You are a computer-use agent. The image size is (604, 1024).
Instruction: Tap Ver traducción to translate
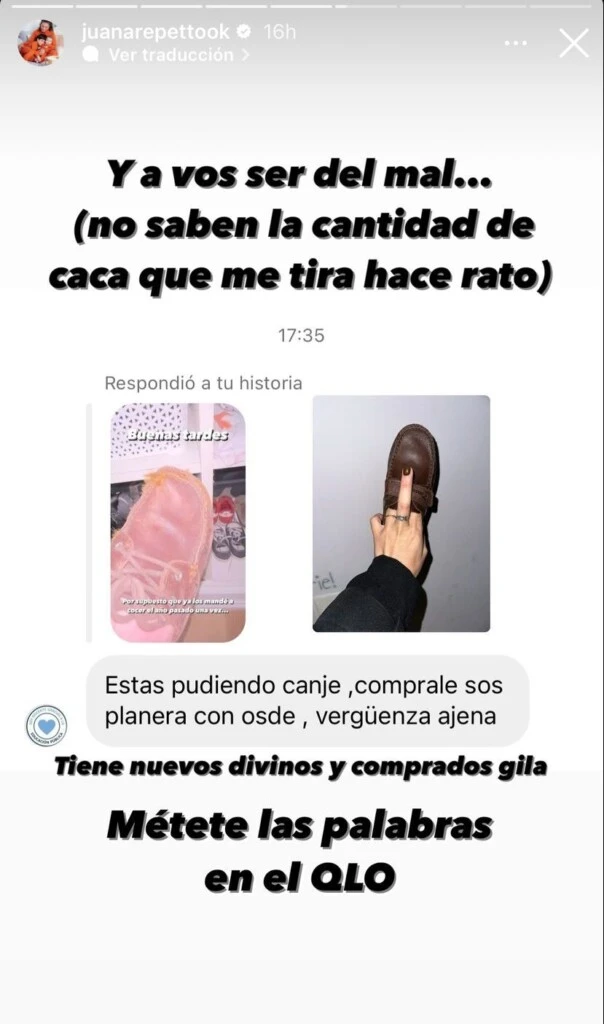[168, 55]
